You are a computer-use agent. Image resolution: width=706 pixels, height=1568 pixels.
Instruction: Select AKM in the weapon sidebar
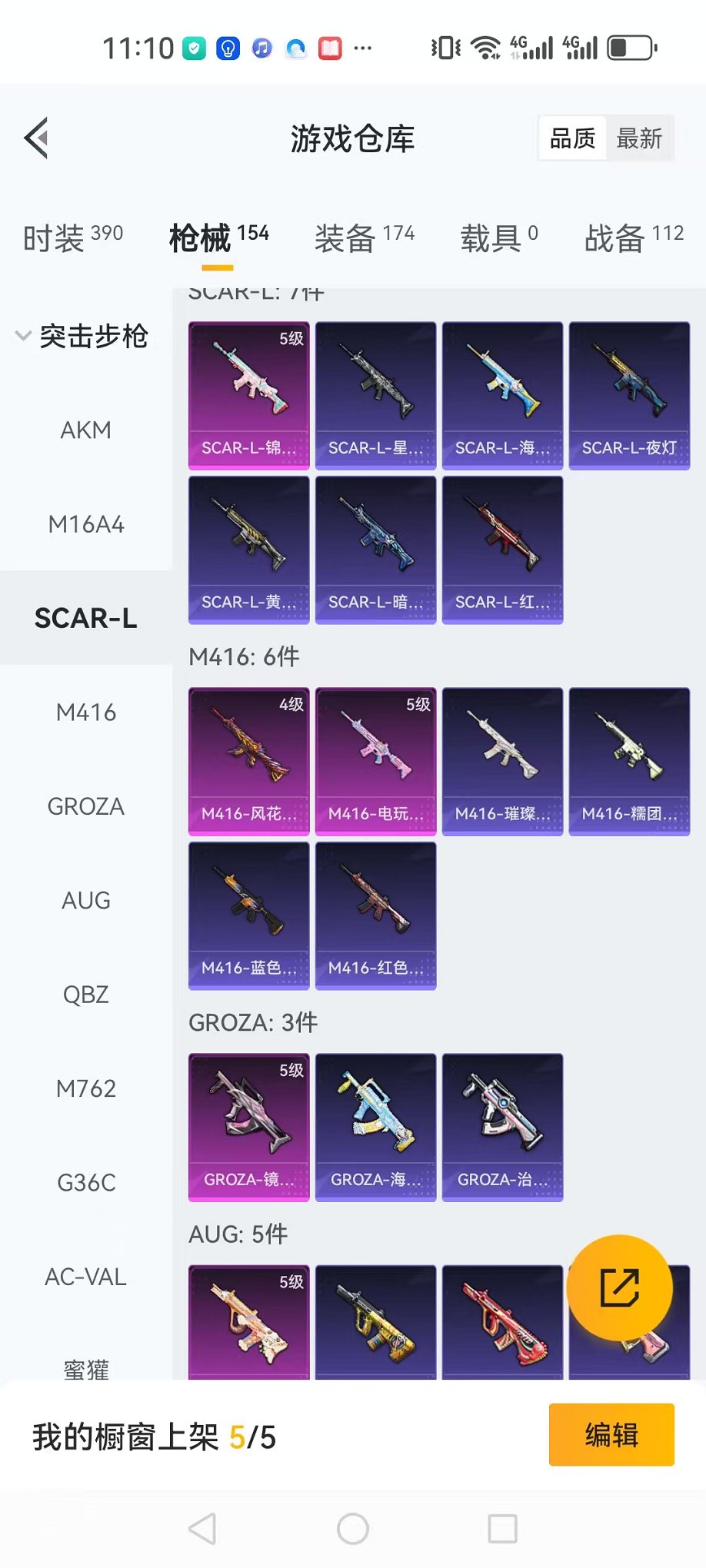click(x=86, y=430)
